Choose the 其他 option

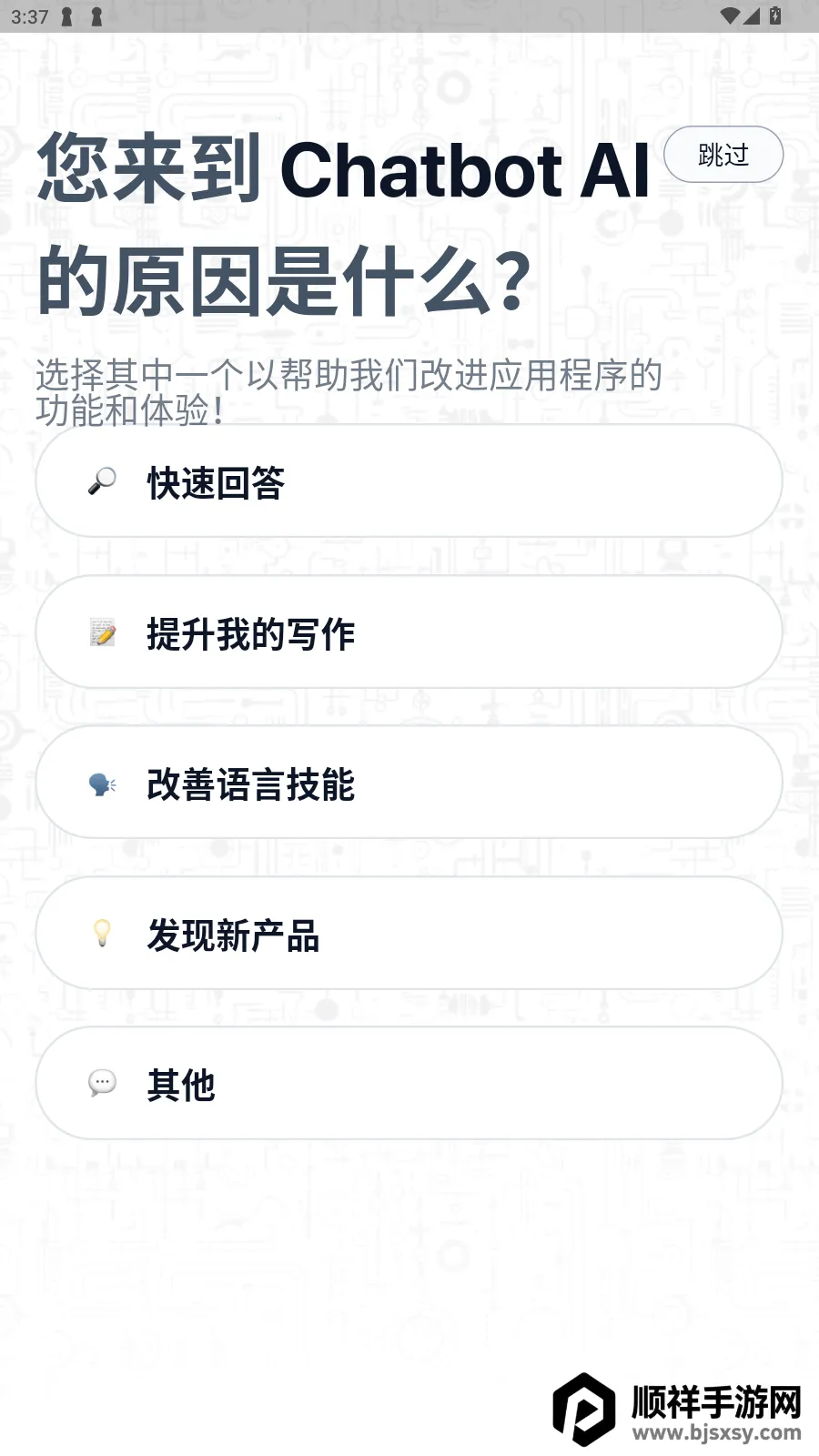[409, 1084]
